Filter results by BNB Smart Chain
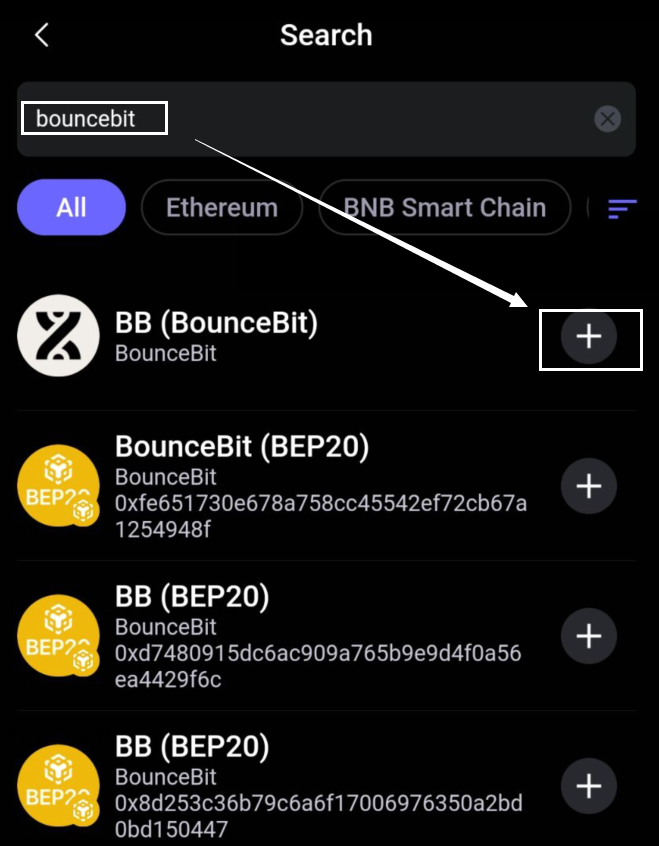 tap(444, 208)
